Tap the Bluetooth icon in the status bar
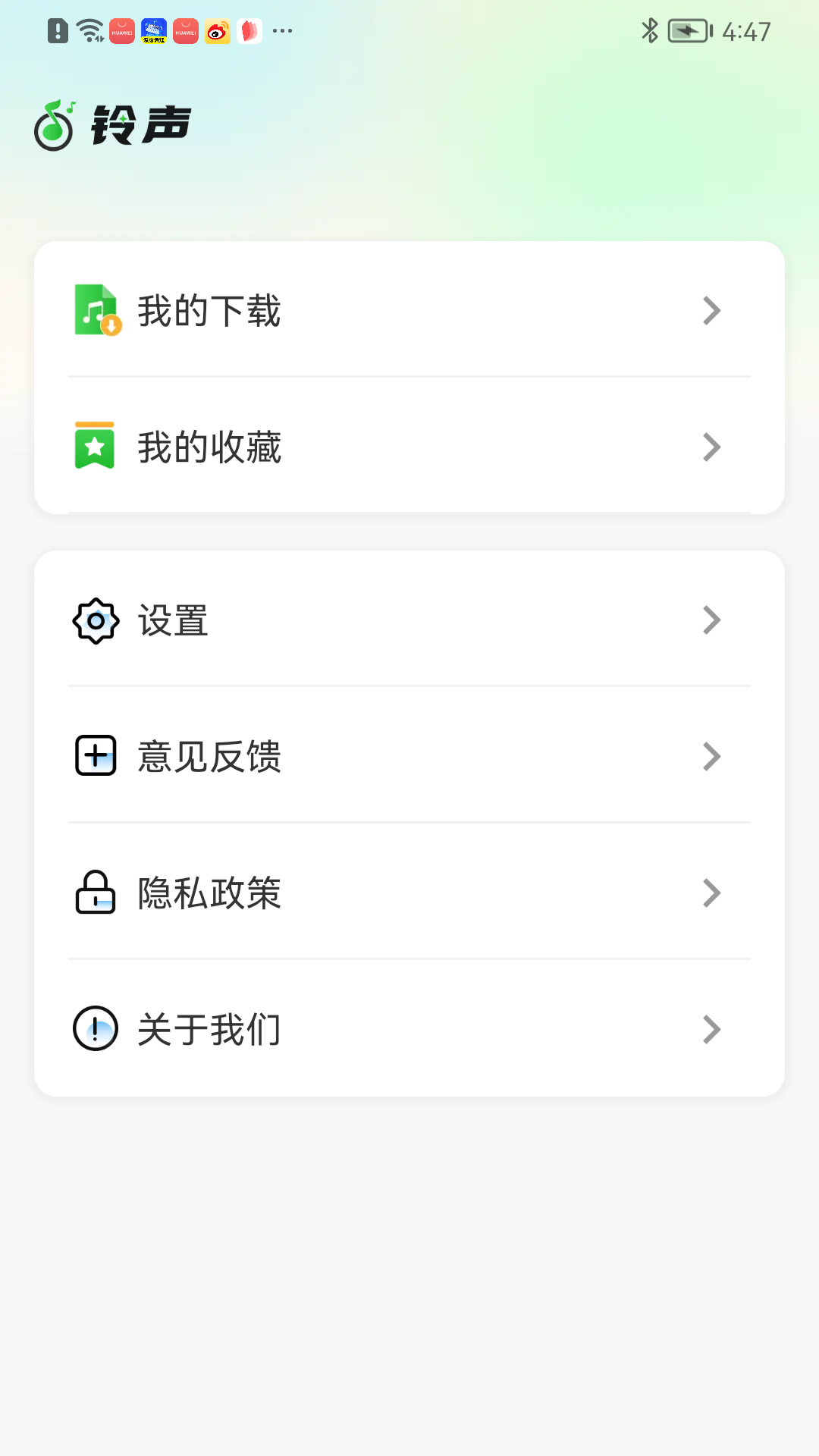 coord(649,30)
